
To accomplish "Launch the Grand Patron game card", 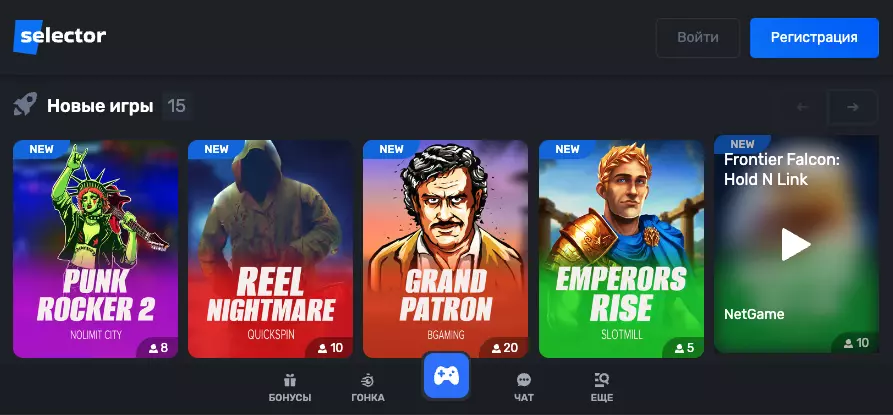I will tap(445, 248).
